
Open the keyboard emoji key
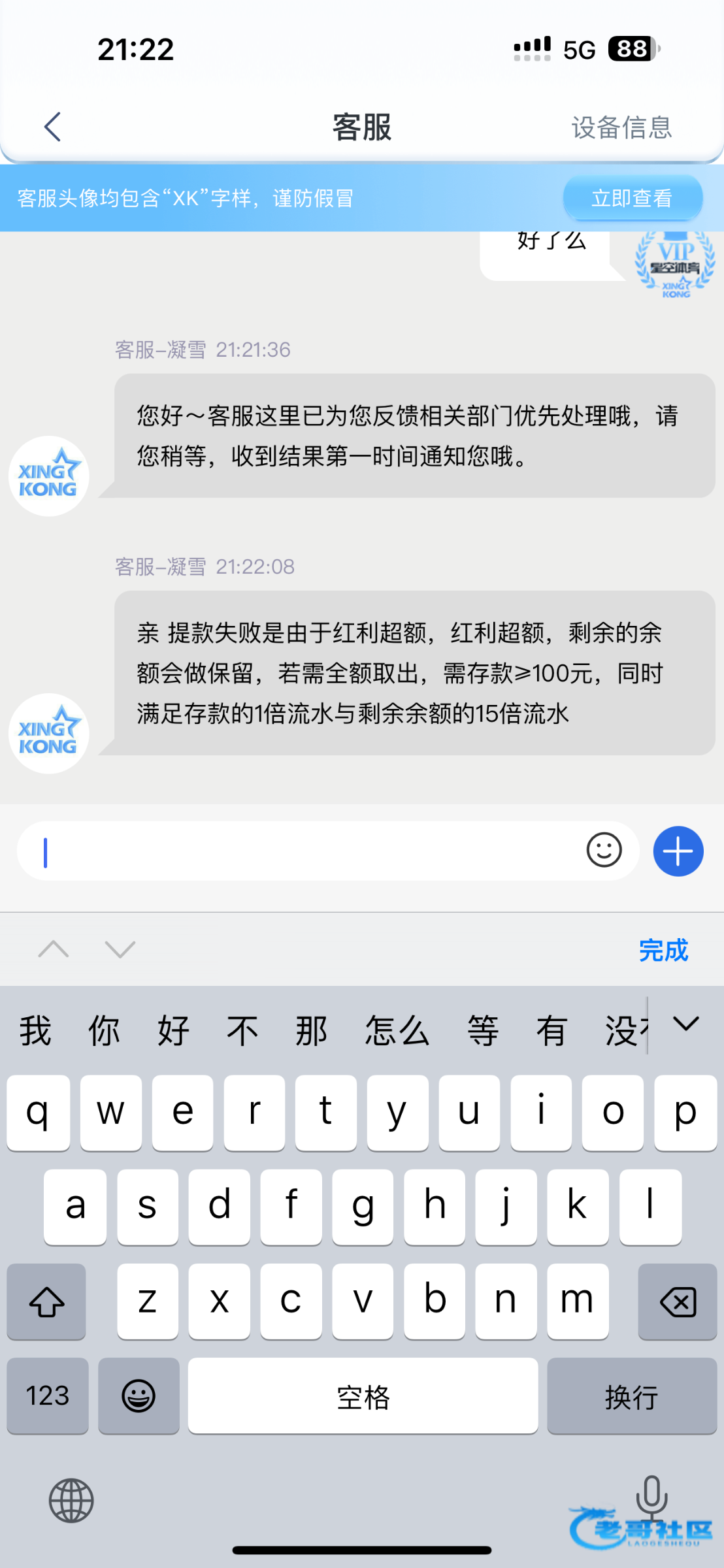[139, 1396]
